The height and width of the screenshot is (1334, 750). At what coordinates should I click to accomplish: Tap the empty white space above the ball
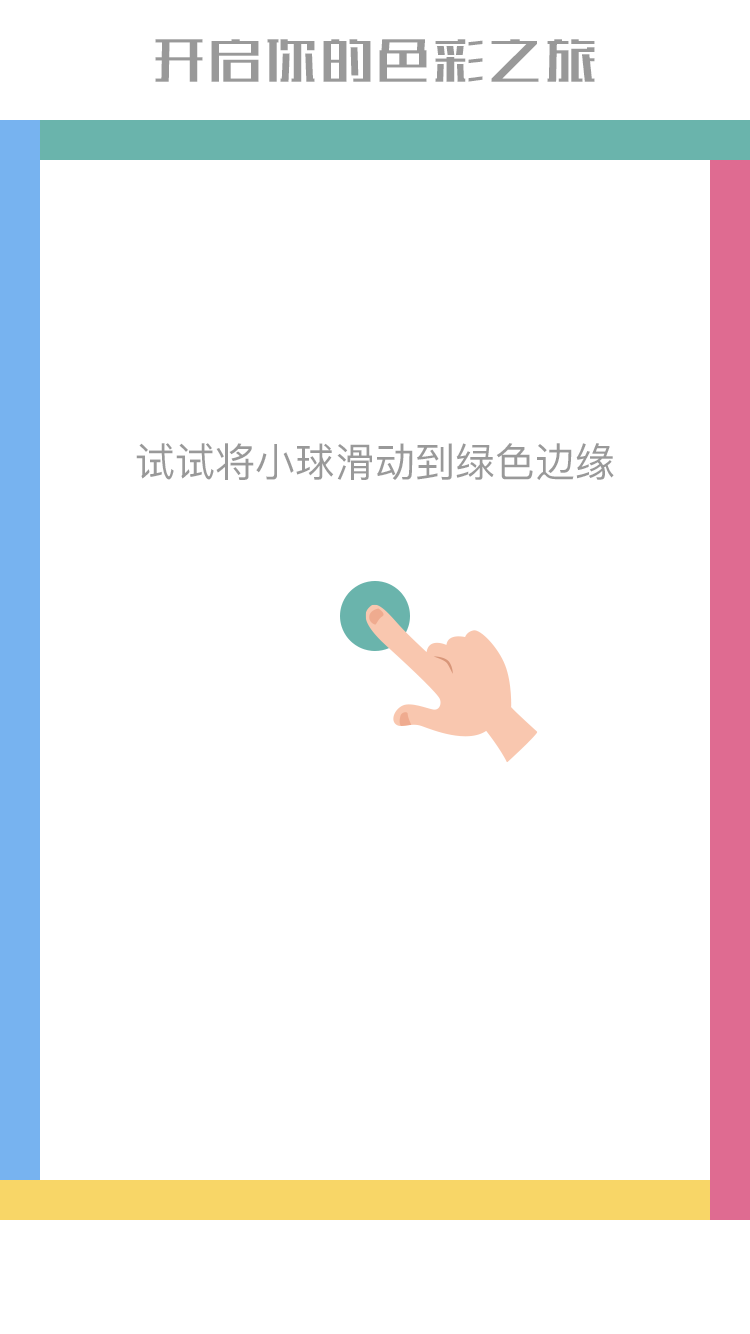[x=375, y=530]
